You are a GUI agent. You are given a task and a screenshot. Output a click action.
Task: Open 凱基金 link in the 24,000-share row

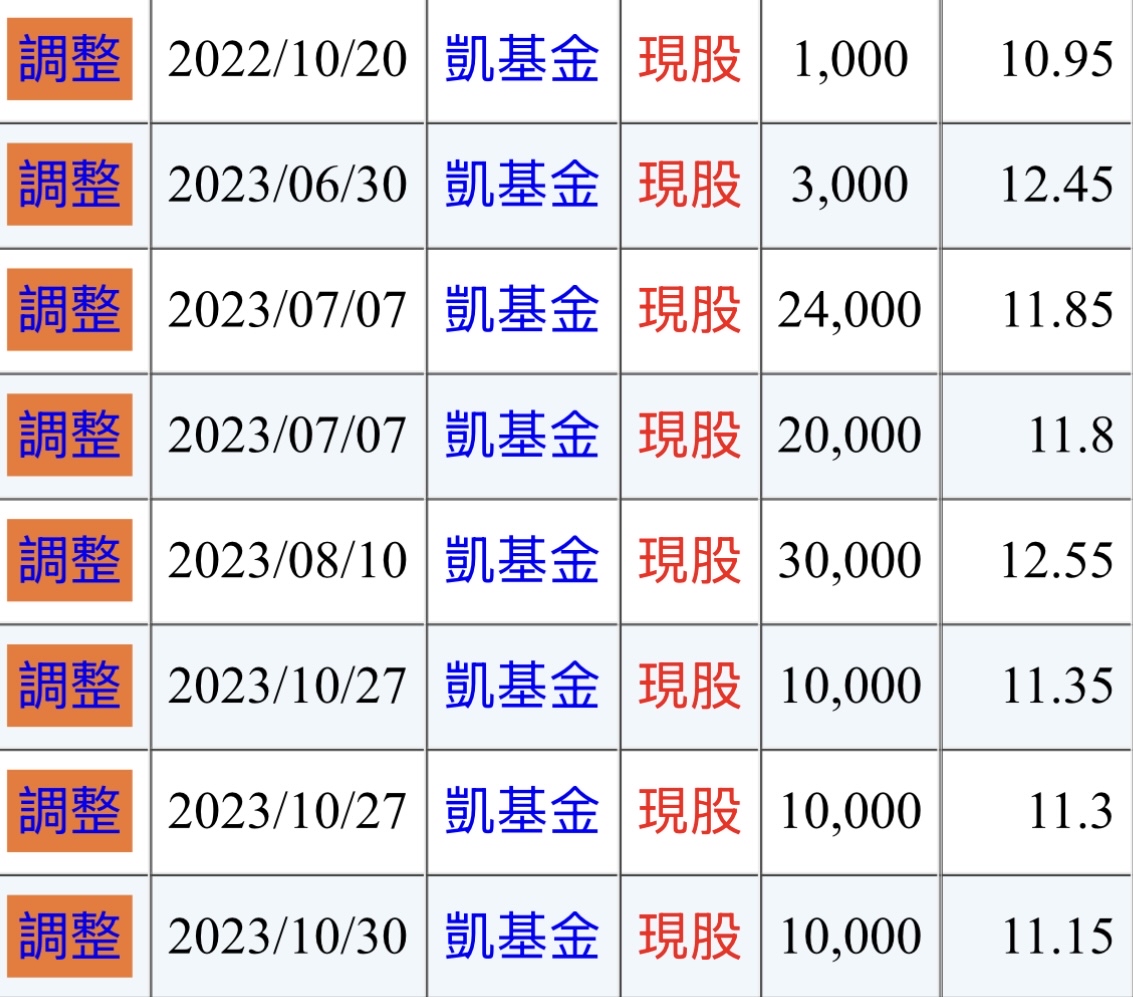521,309
